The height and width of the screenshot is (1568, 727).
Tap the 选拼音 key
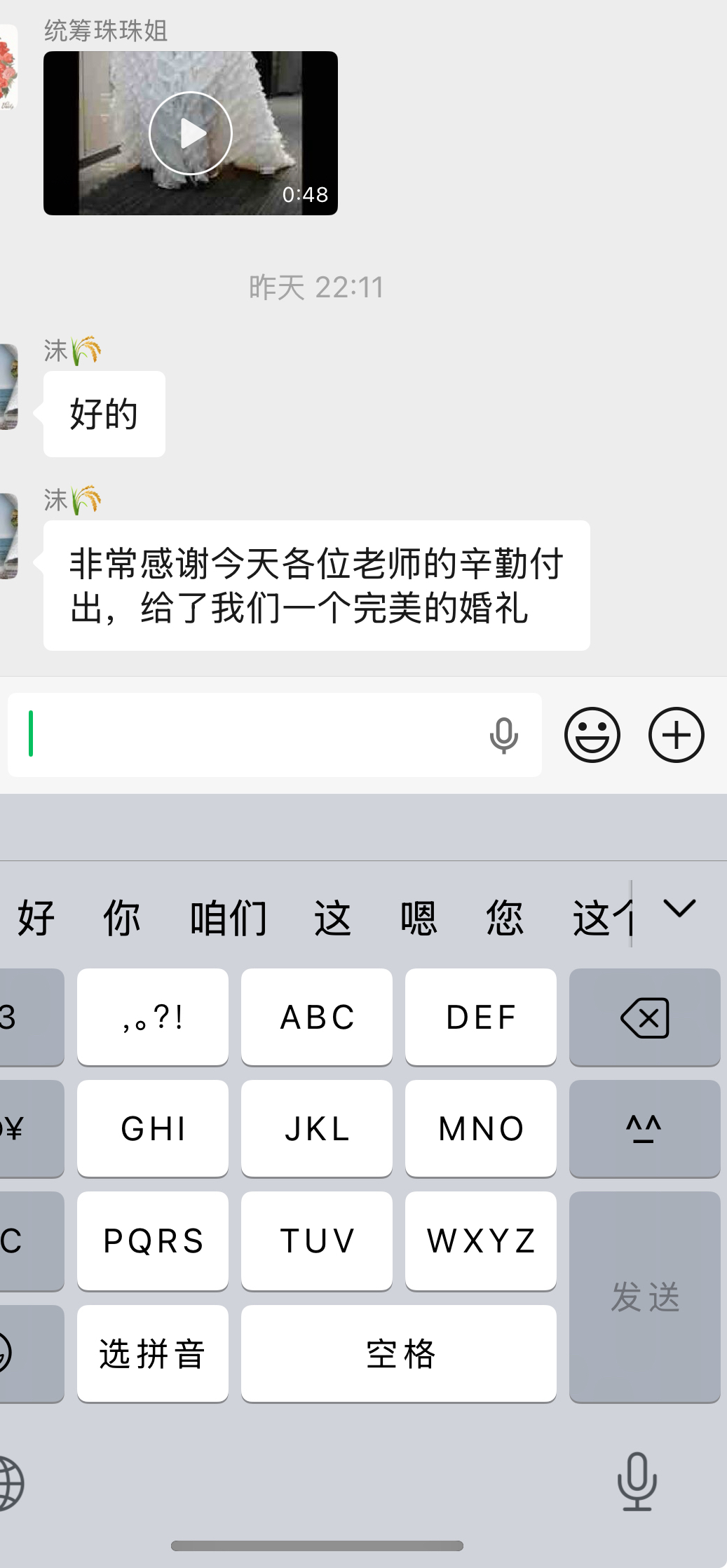[153, 1353]
